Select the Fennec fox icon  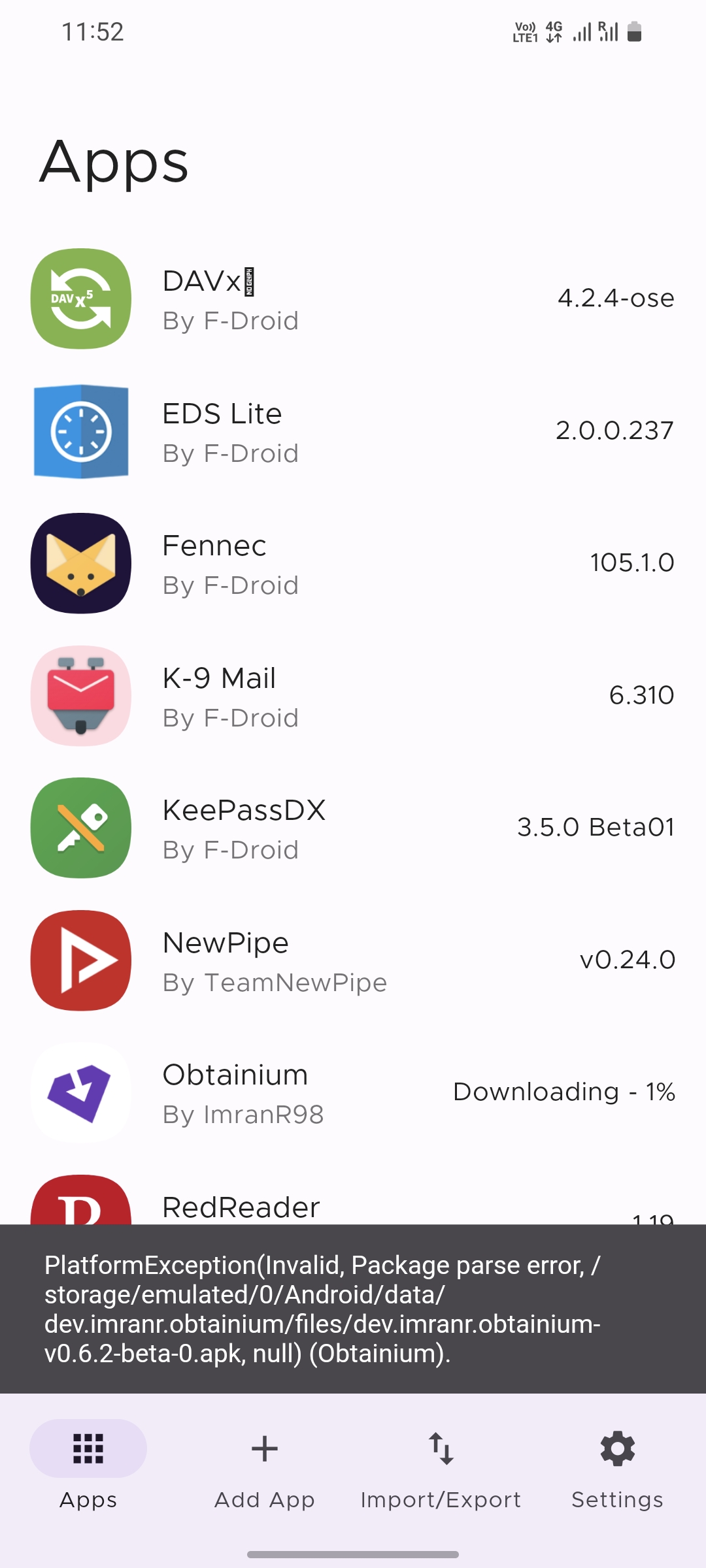pyautogui.click(x=80, y=563)
